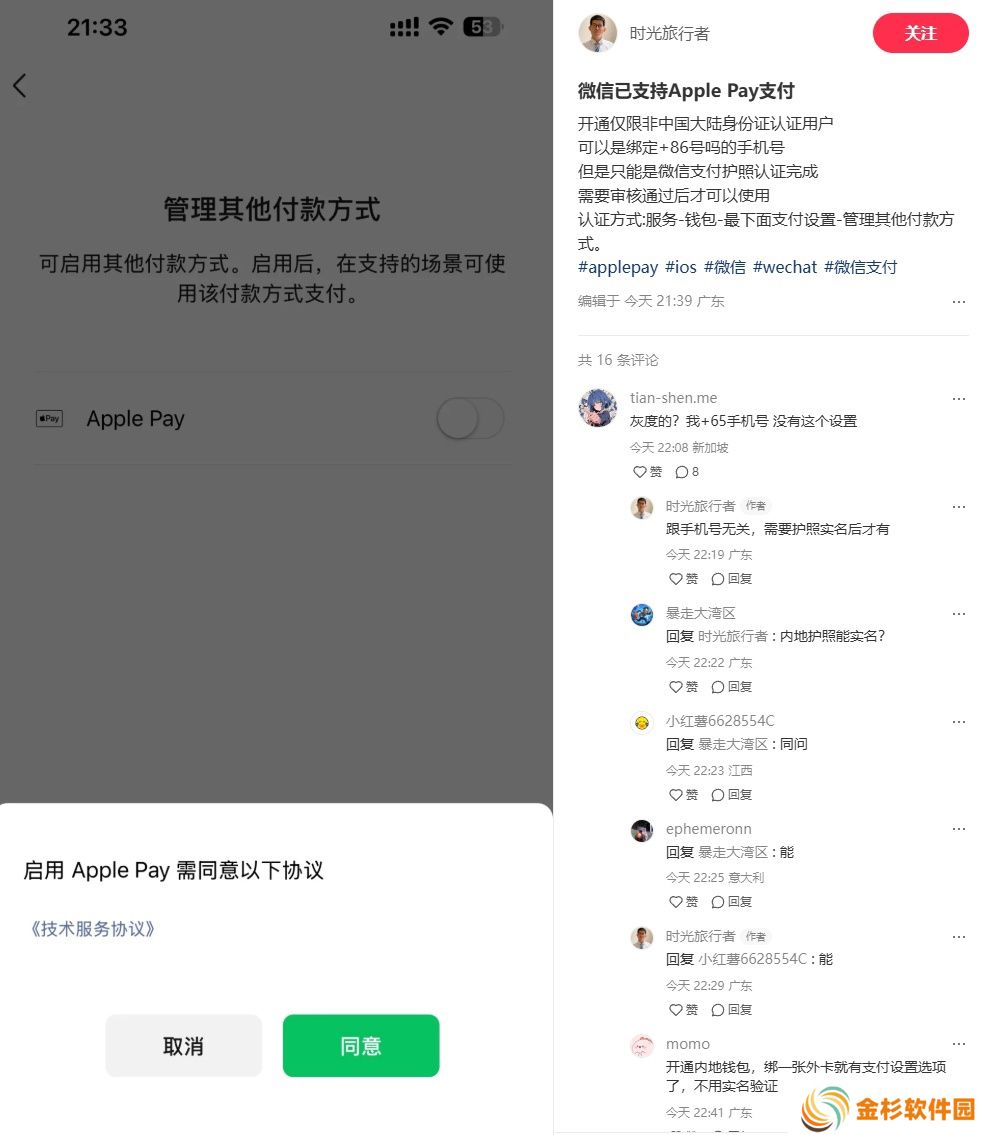Open the overflow menu beside the edit time
988x1135 pixels.
tap(958, 301)
